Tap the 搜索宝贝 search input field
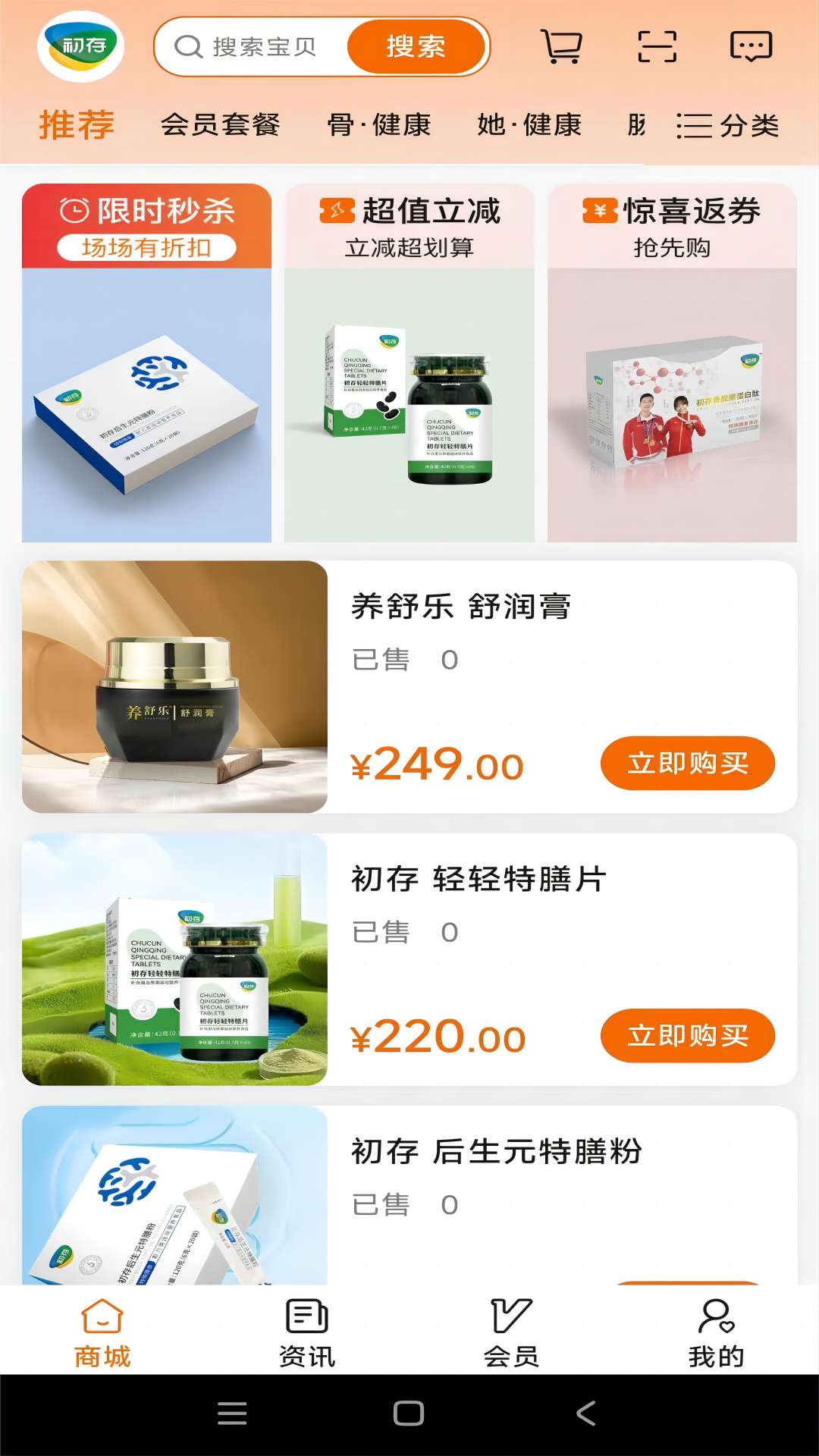 (265, 46)
